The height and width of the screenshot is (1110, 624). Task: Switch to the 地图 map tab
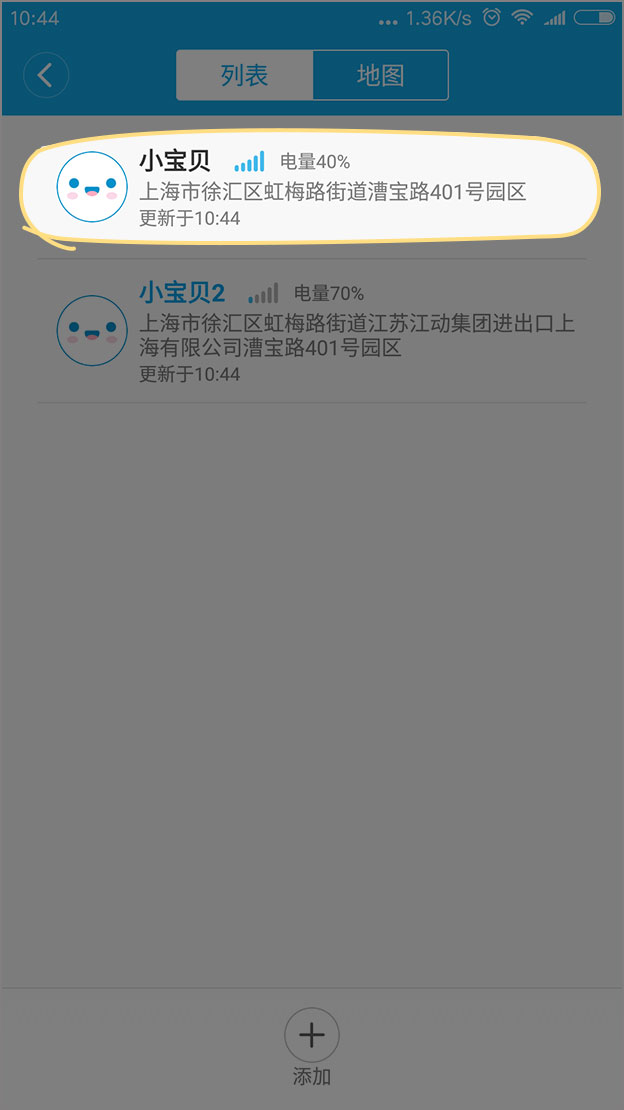tap(380, 76)
